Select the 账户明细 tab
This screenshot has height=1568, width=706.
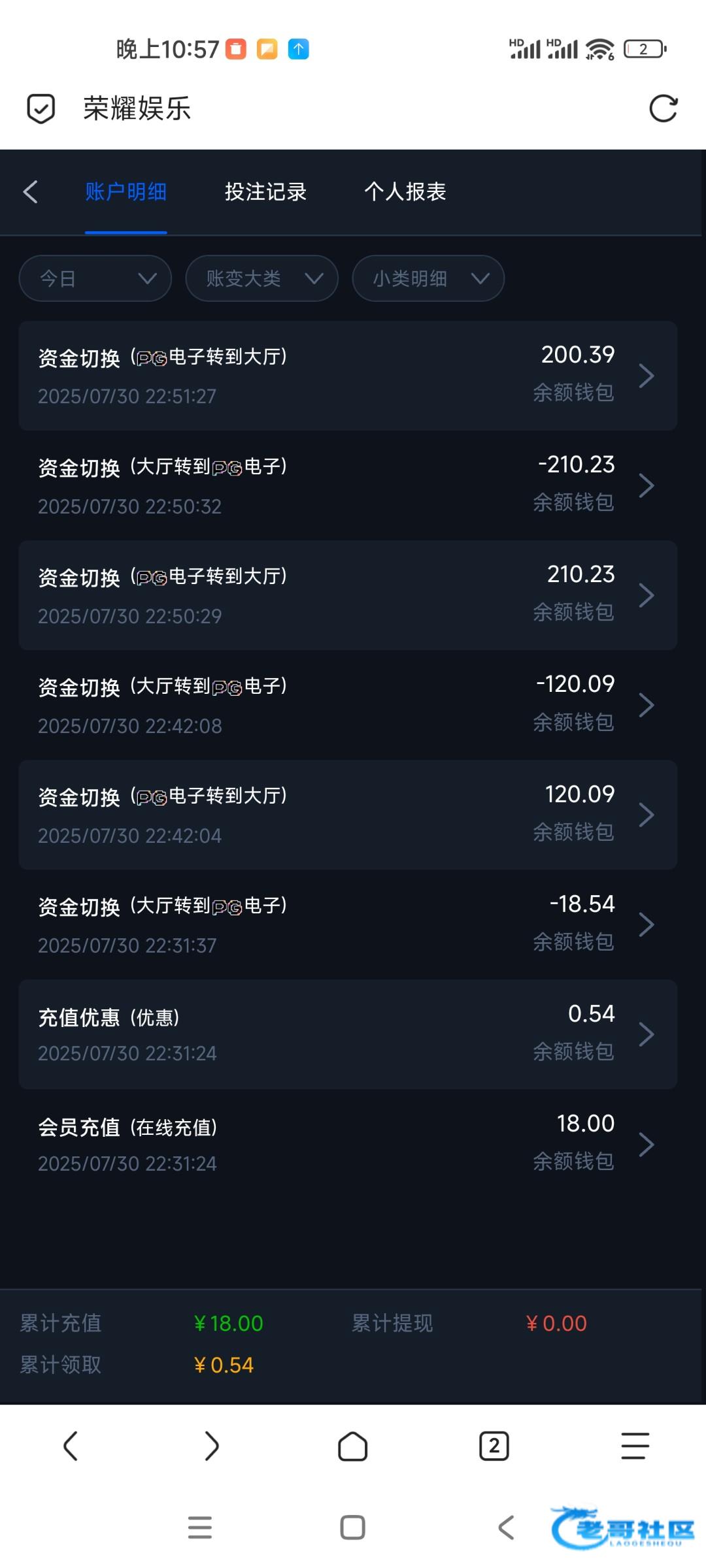(x=126, y=191)
